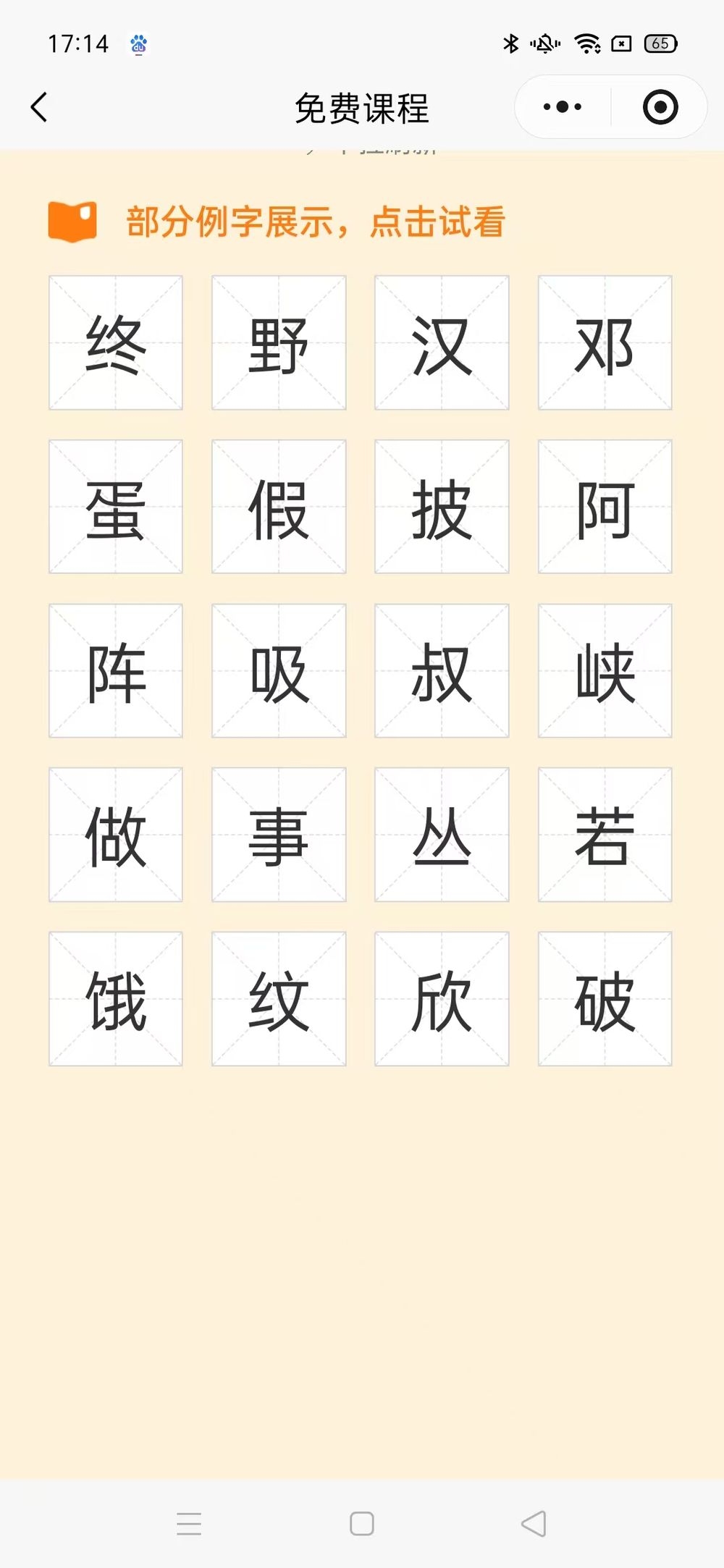Screen dimensions: 724x1568
Task: Tap the character 做 tile
Action: (116, 835)
